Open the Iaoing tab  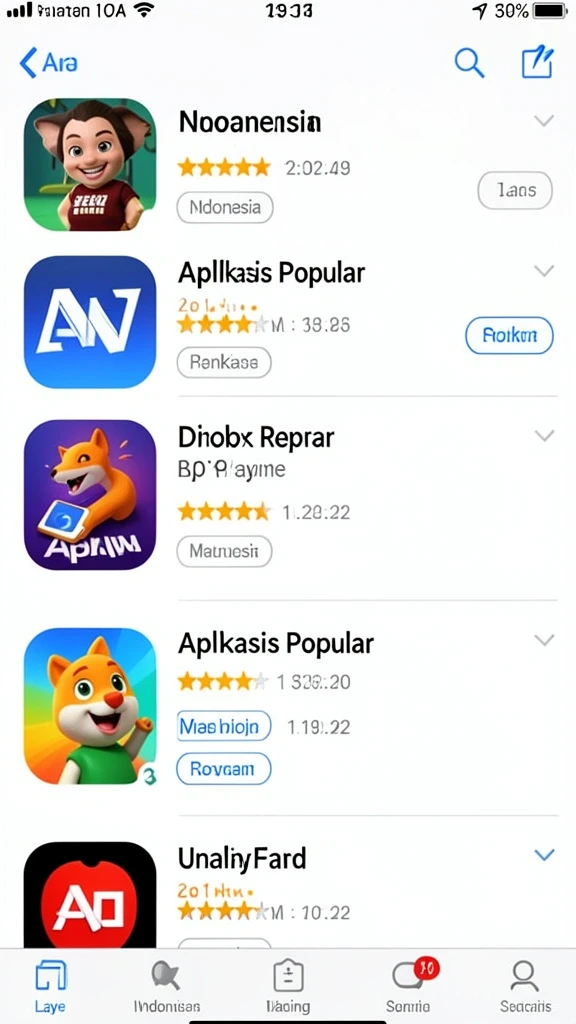(x=288, y=986)
